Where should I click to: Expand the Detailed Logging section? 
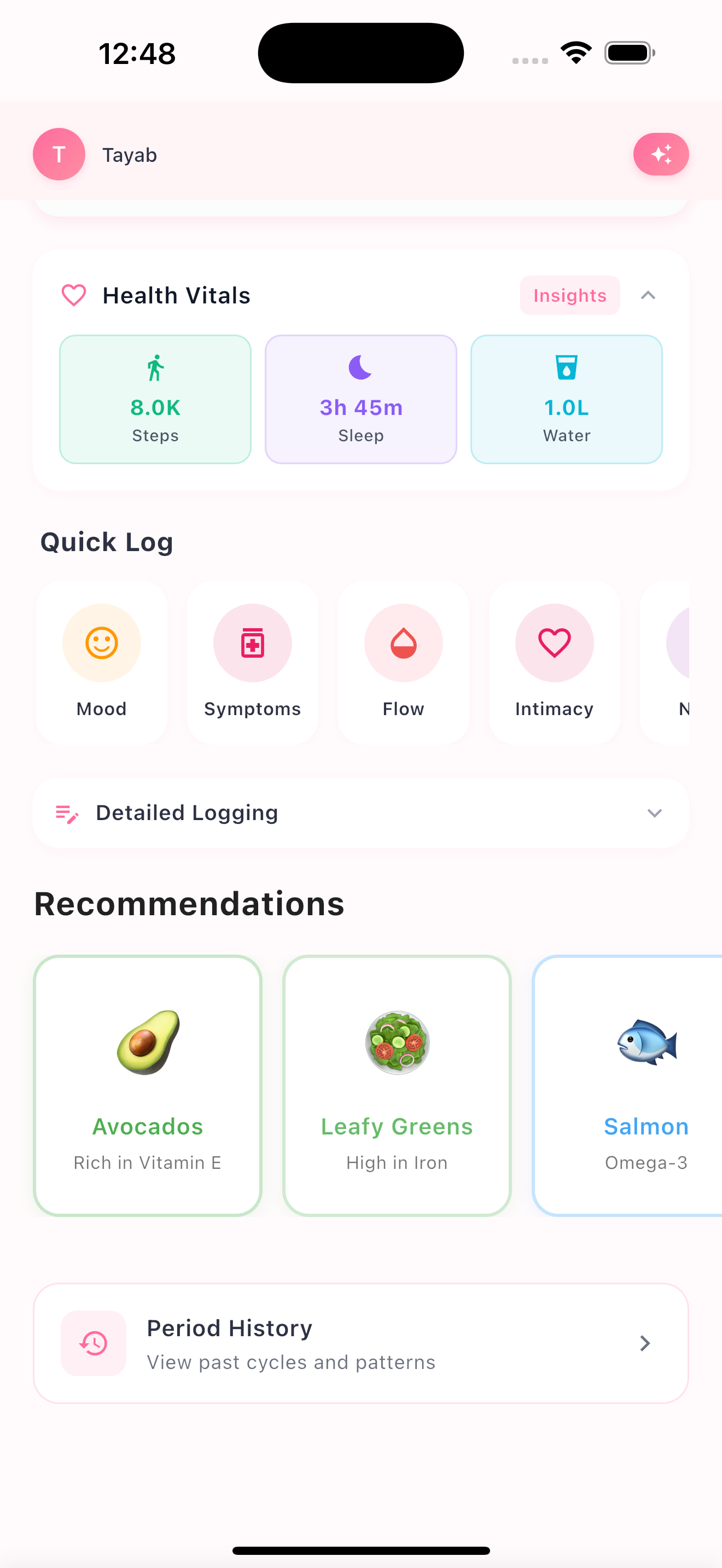(x=361, y=812)
